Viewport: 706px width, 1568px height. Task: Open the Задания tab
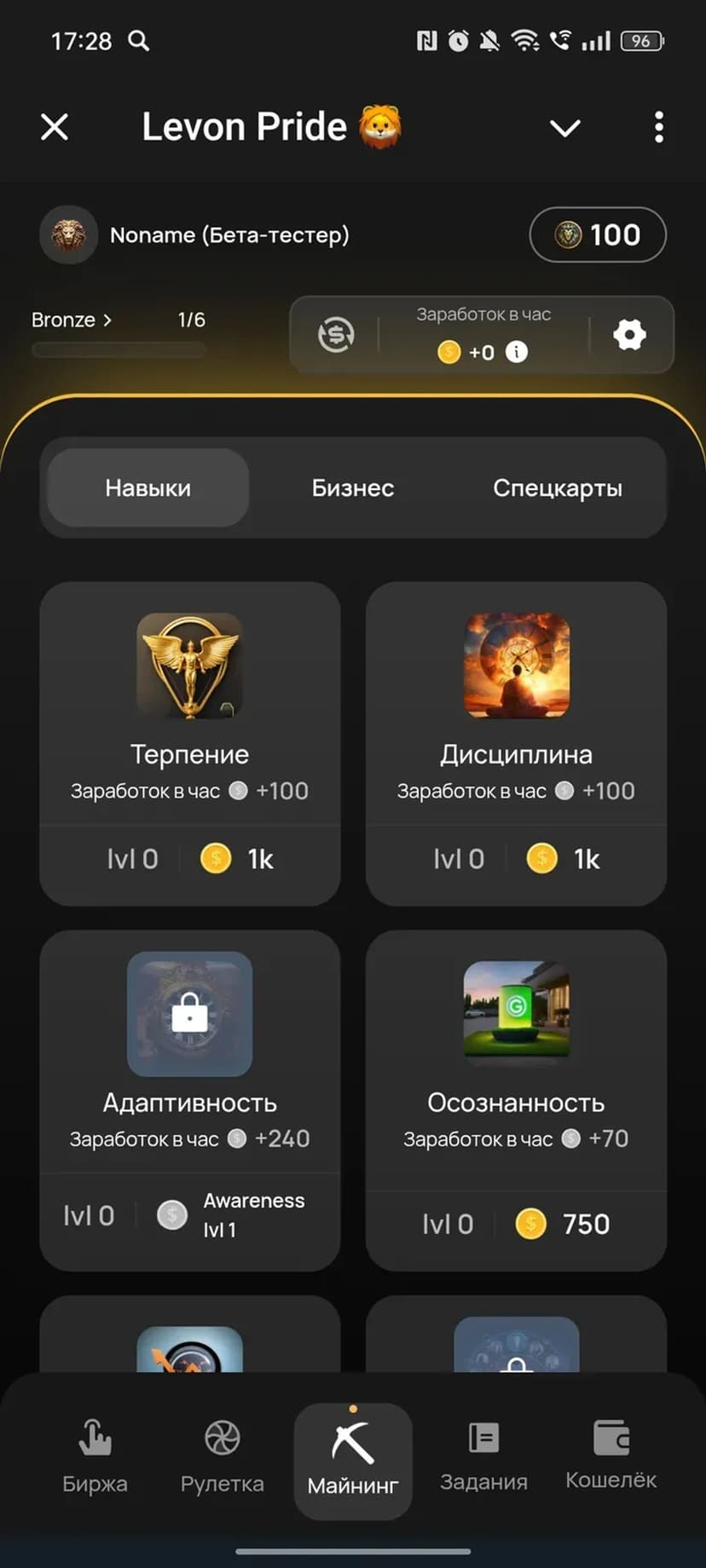tap(483, 1459)
